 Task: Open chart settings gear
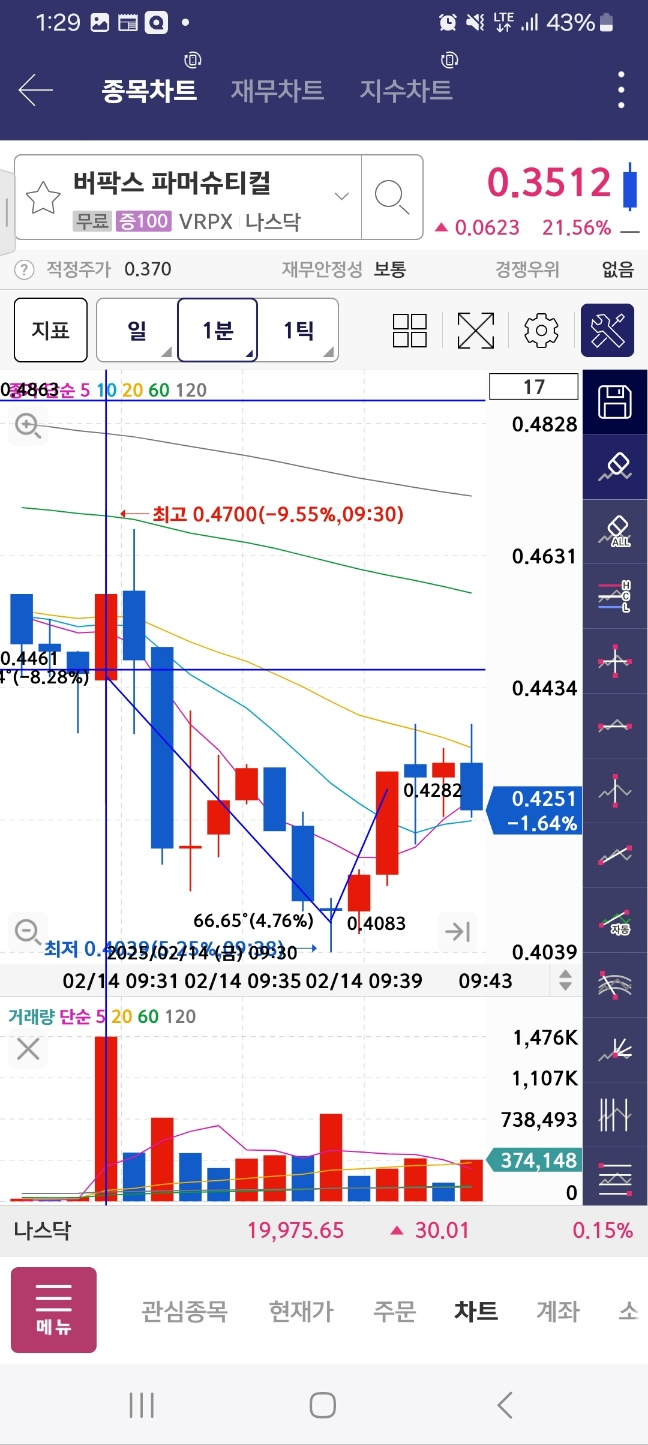tap(541, 331)
